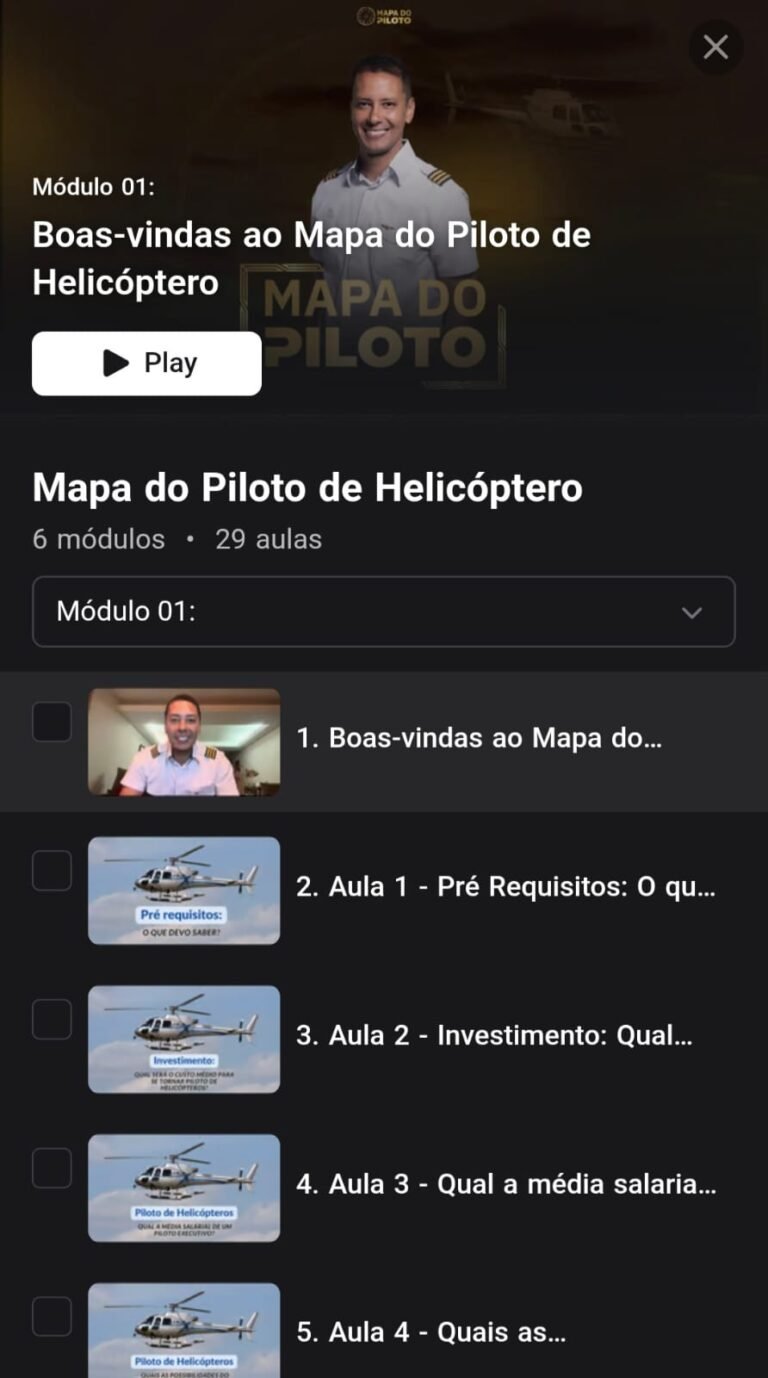Close the course overlay with the X

(716, 47)
